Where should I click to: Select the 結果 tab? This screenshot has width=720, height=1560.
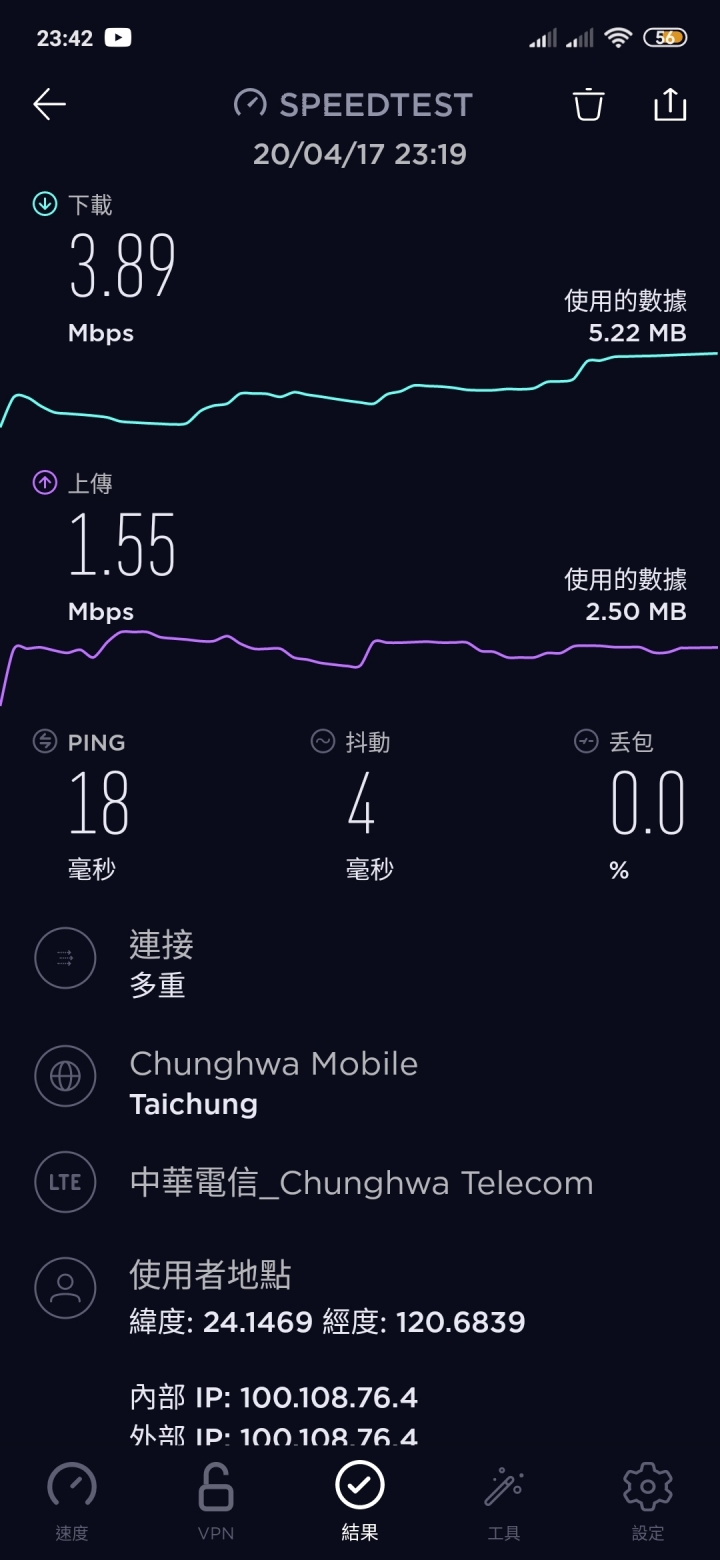point(360,1502)
